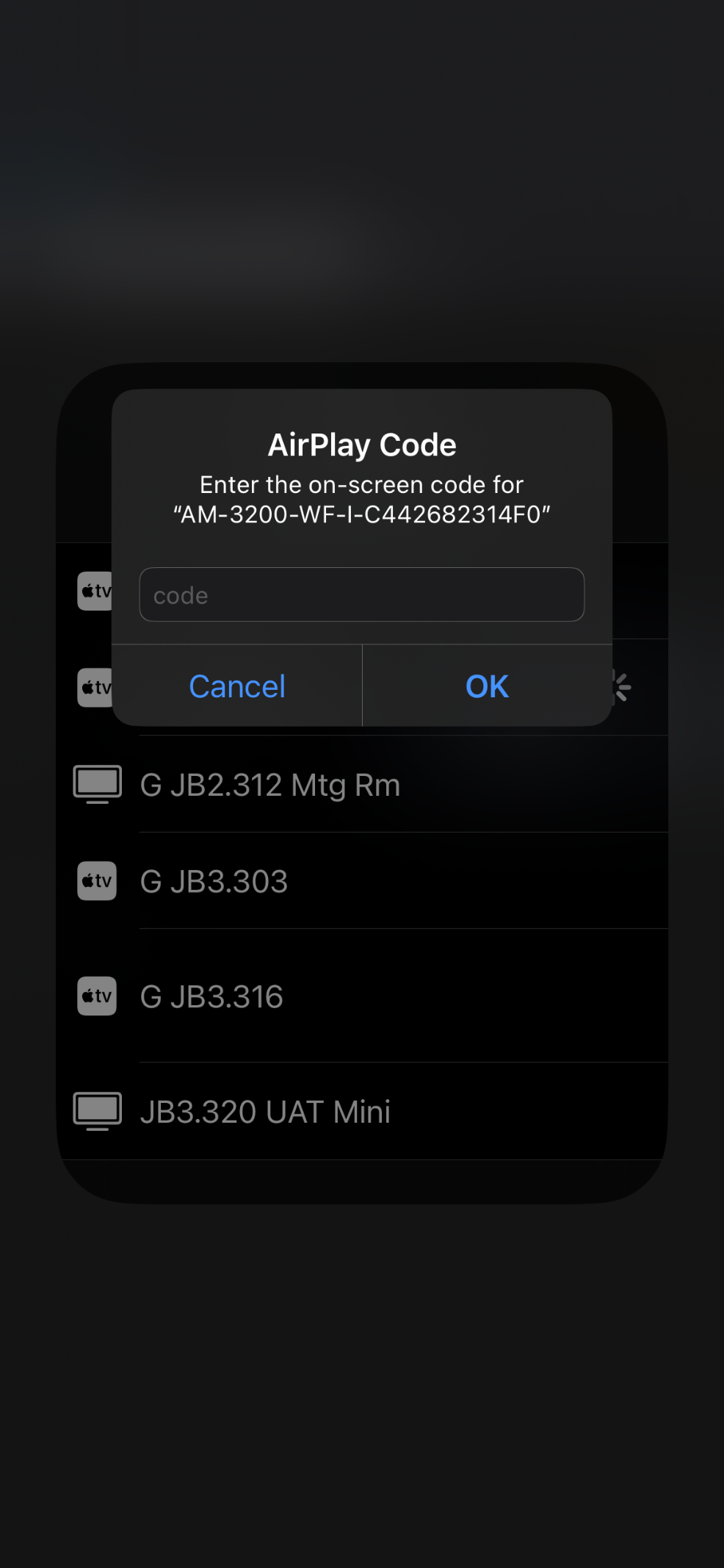Select the code entry field
Viewport: 724px width, 1568px height.
tap(362, 594)
